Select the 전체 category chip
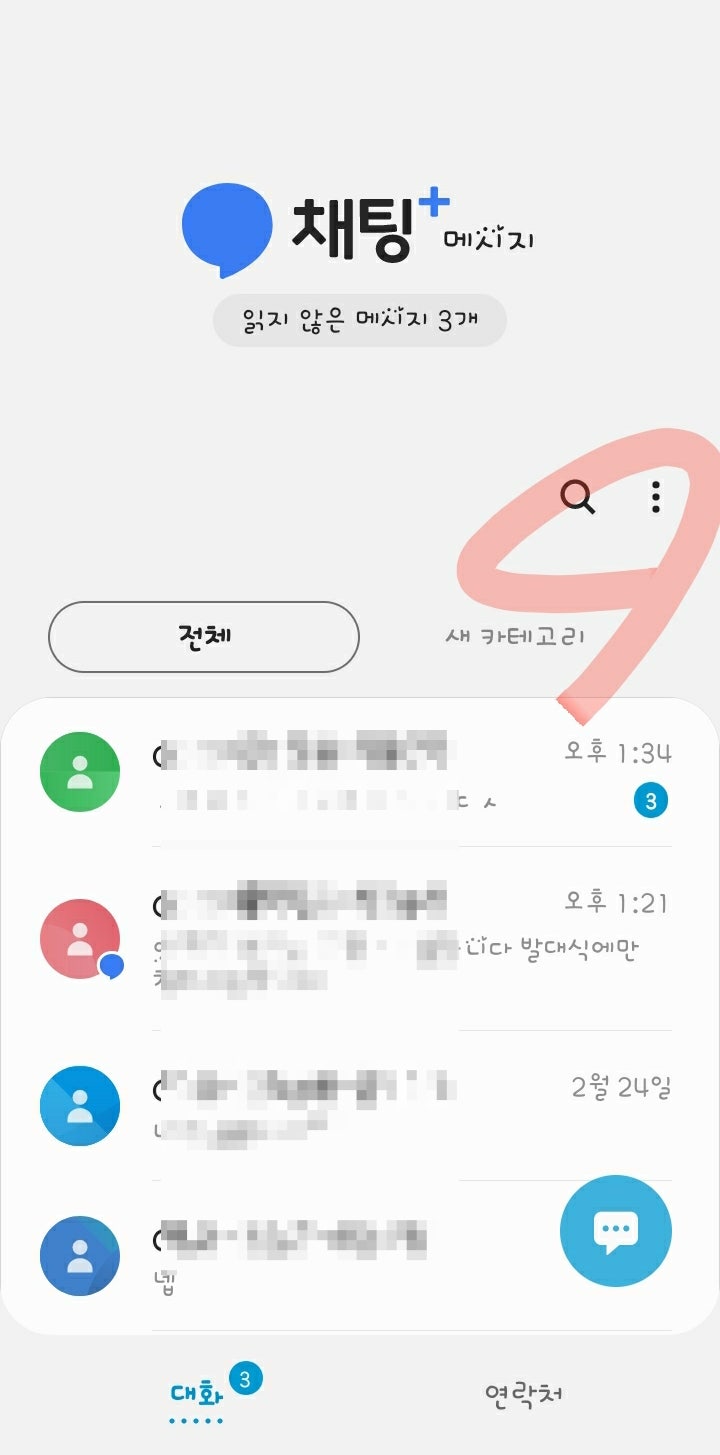This screenshot has height=1455, width=720. click(204, 637)
